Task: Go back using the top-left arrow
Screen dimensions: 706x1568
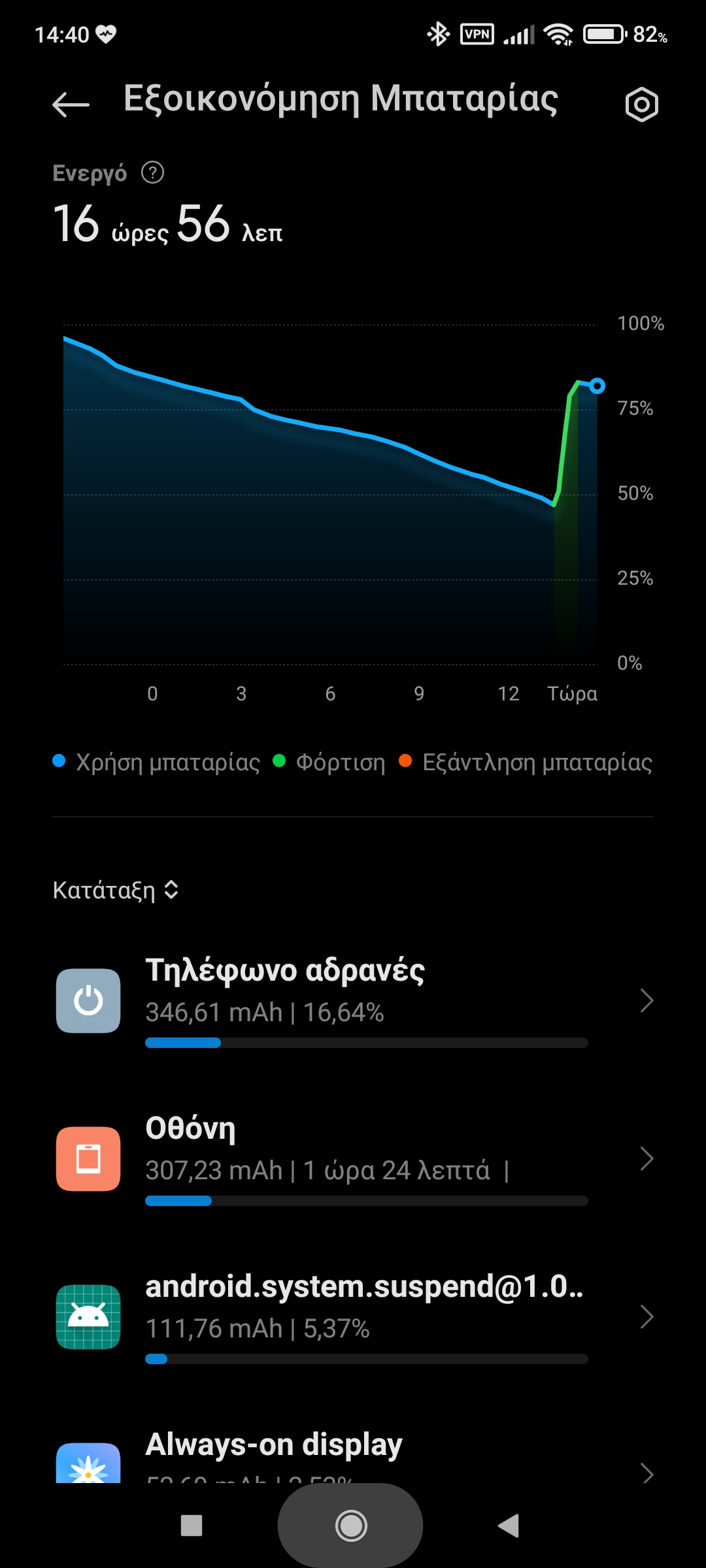Action: tap(71, 105)
